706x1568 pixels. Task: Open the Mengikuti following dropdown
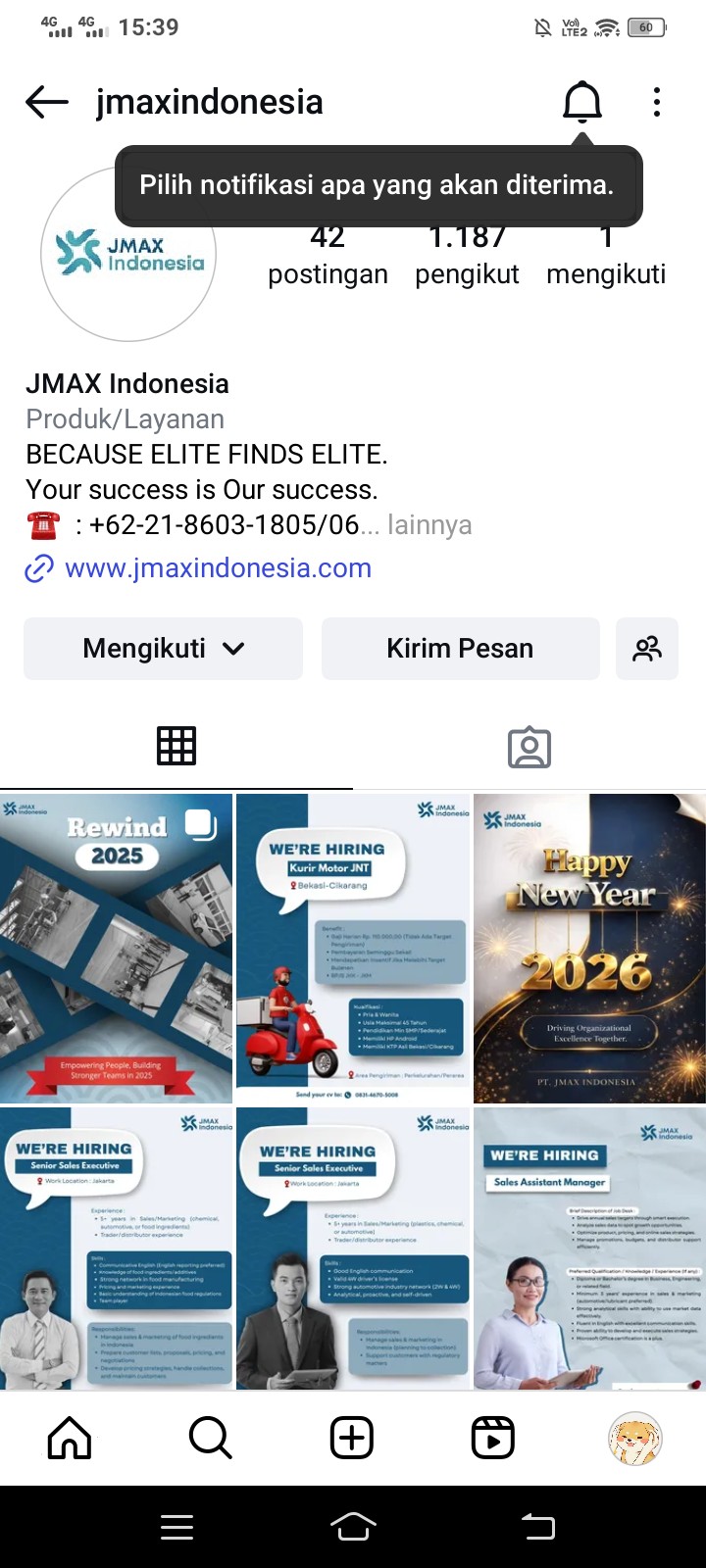163,649
